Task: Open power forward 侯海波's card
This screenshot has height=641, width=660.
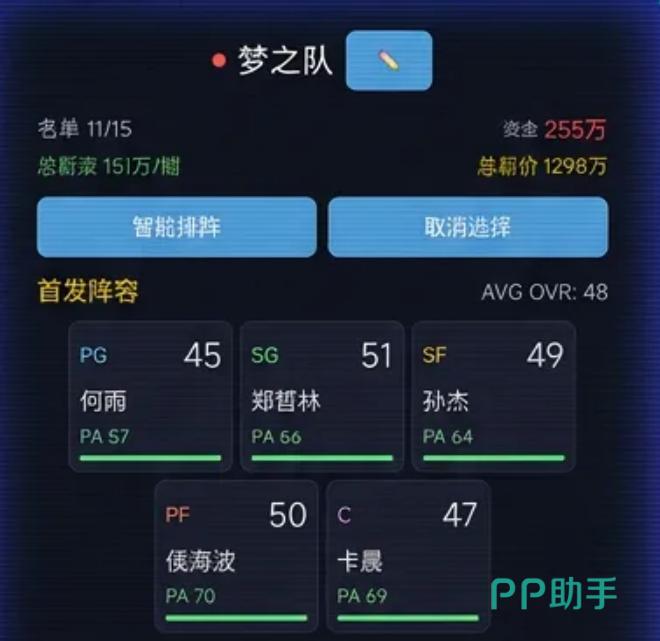Action: (x=236, y=556)
